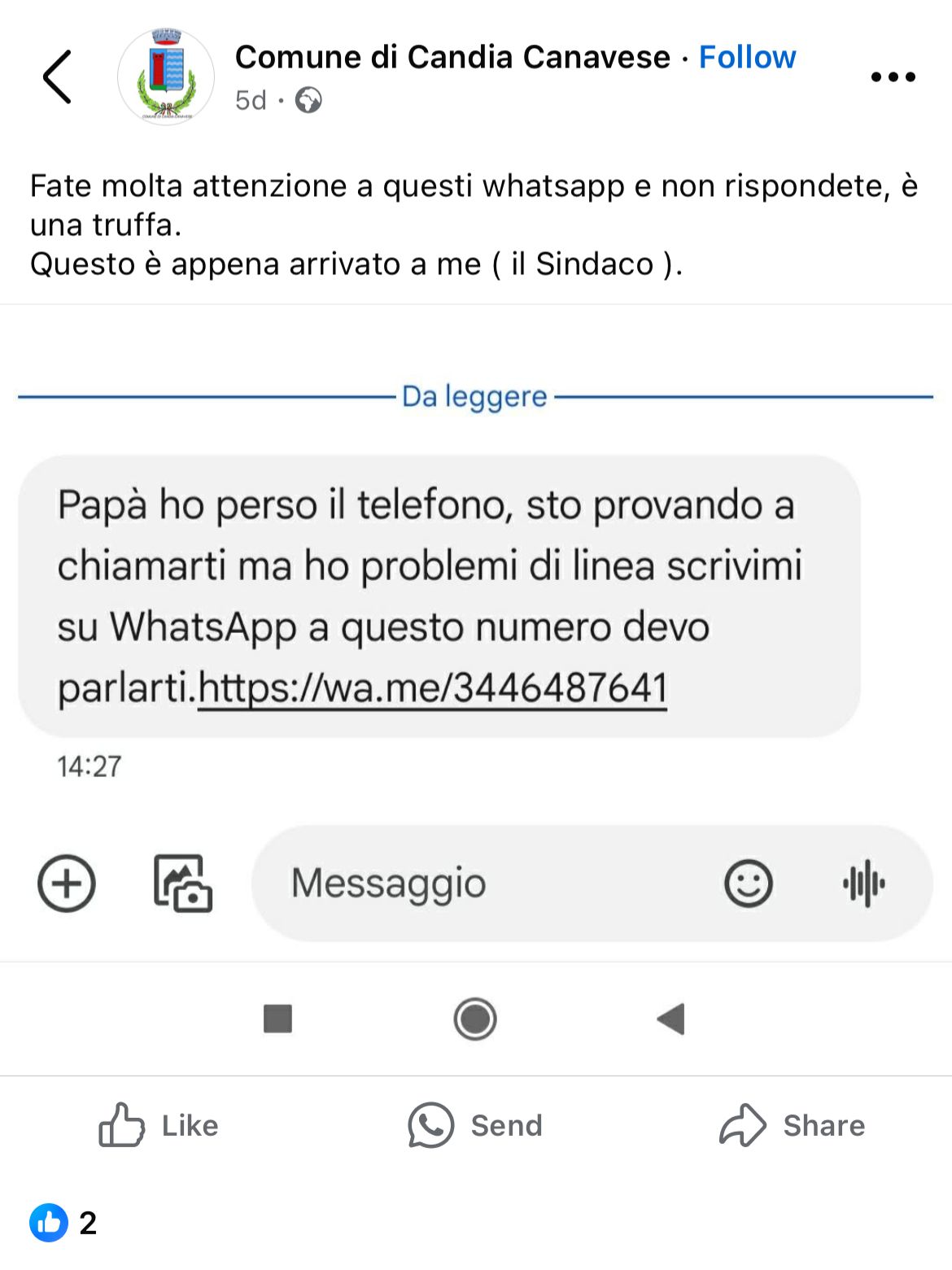Like this post
This screenshot has height=1270, width=952.
click(x=159, y=1125)
